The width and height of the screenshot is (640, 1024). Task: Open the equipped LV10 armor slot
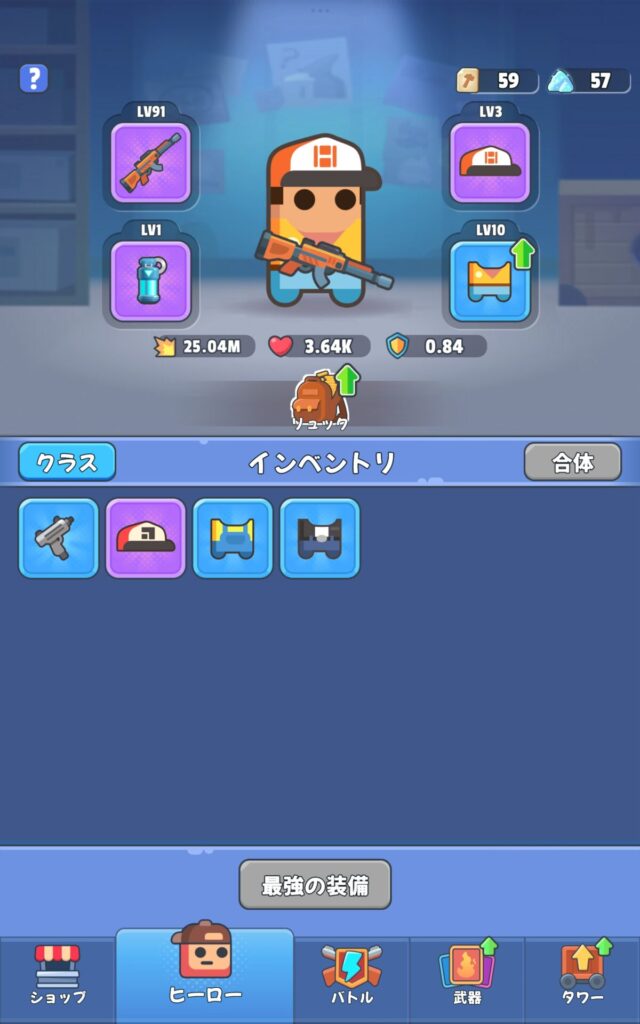point(489,281)
